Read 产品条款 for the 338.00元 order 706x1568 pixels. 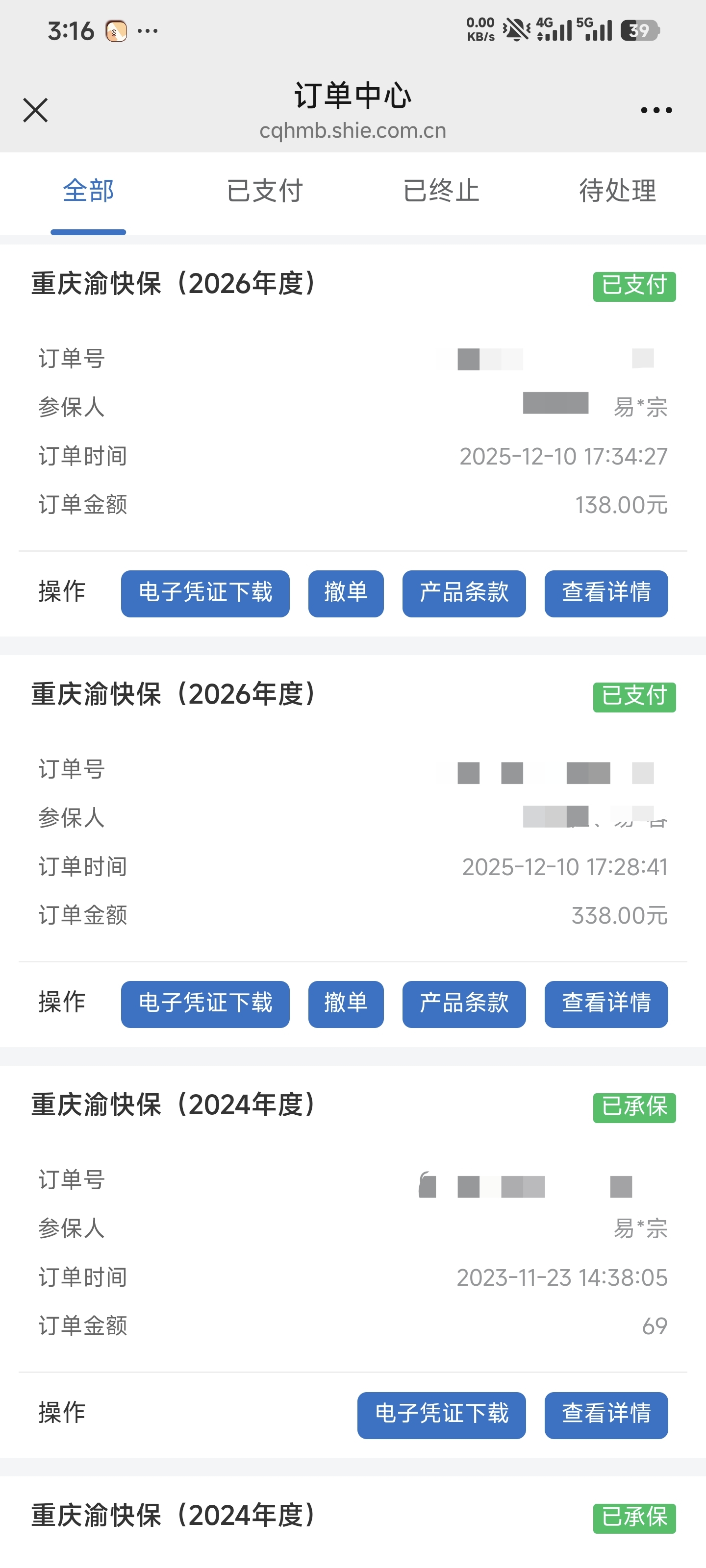click(x=464, y=1004)
